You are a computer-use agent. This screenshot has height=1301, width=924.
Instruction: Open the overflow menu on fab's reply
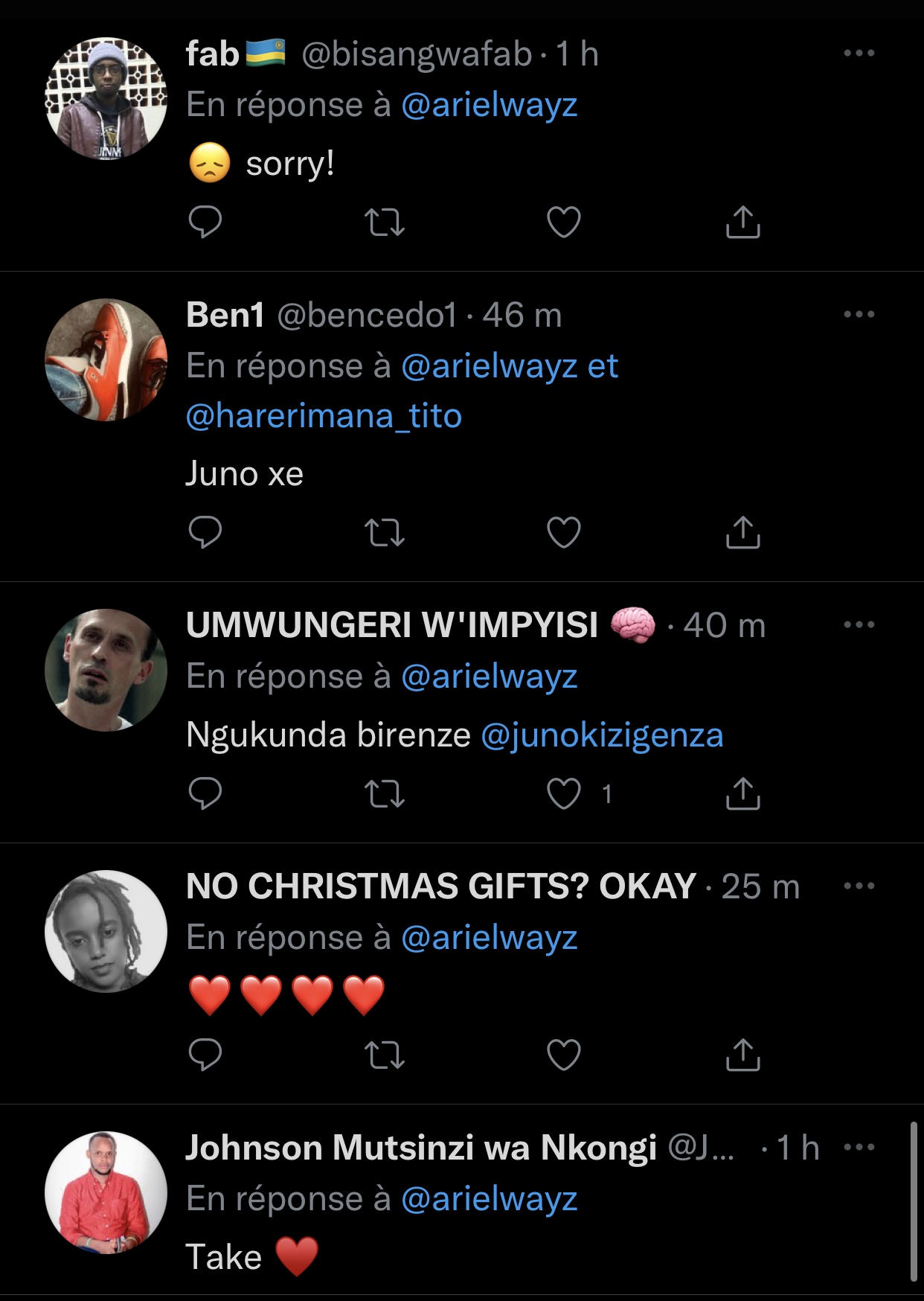click(859, 54)
